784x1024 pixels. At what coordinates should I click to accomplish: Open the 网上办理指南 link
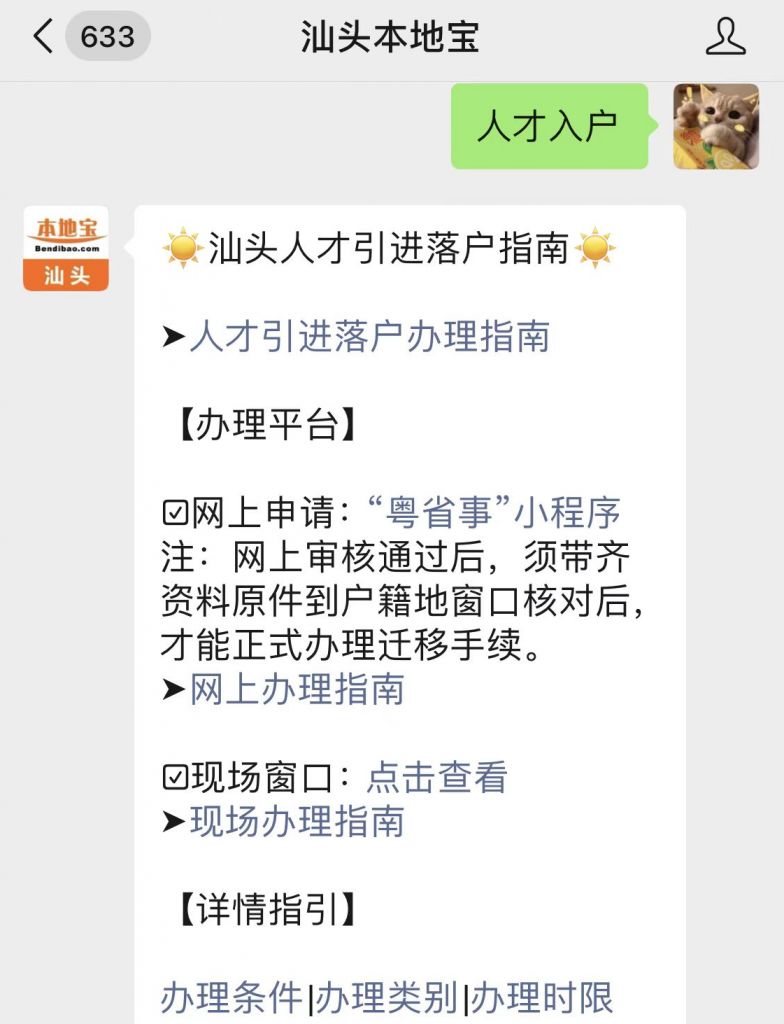[x=297, y=689]
